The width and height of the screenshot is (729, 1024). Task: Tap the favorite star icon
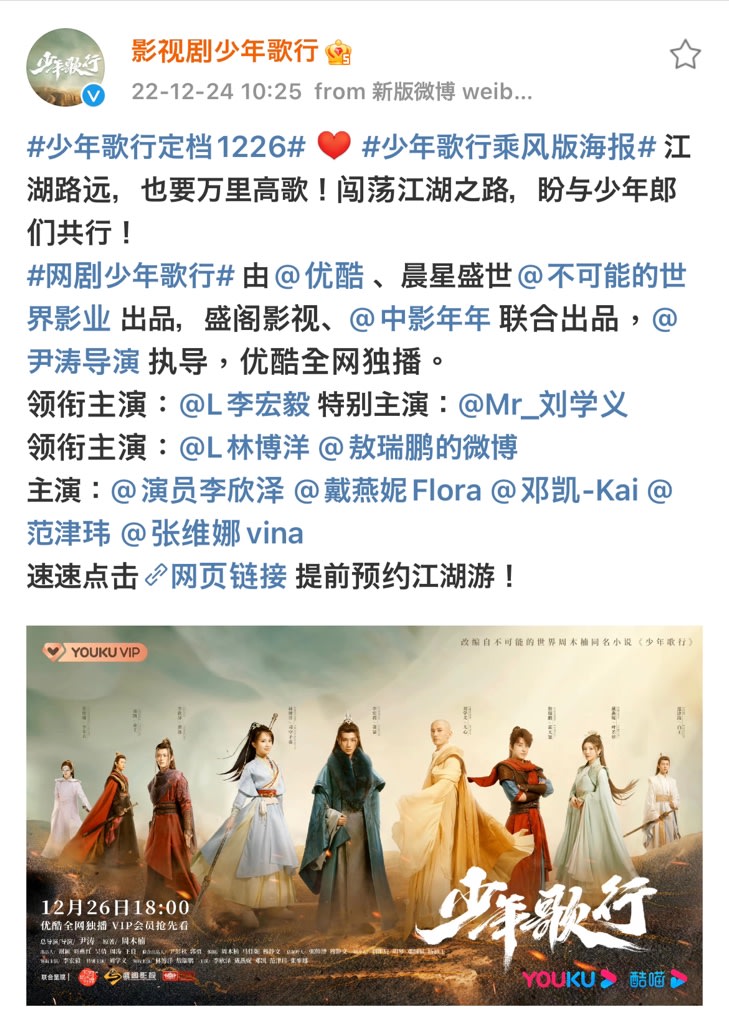[x=685, y=54]
